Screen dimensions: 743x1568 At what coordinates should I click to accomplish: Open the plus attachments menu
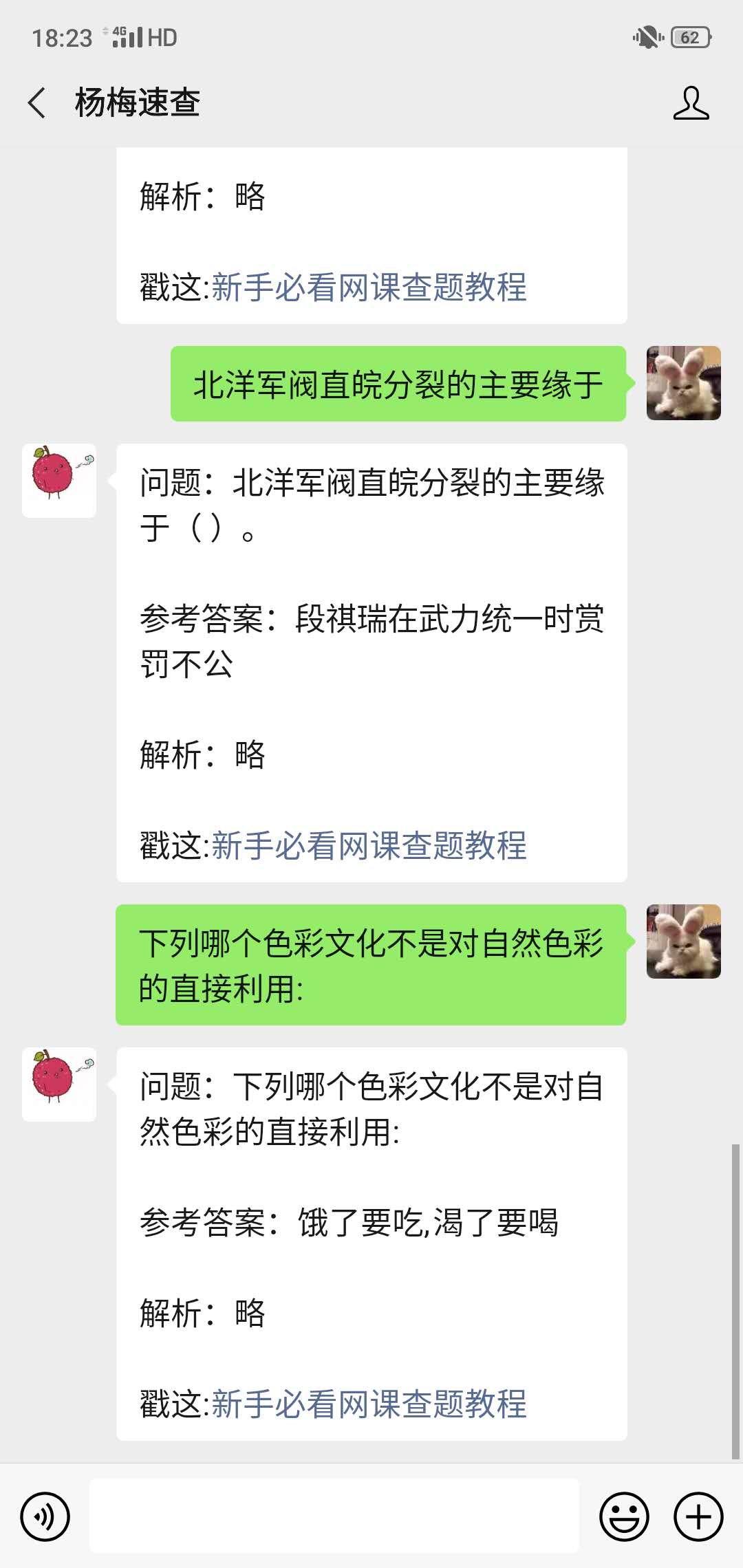698,1516
